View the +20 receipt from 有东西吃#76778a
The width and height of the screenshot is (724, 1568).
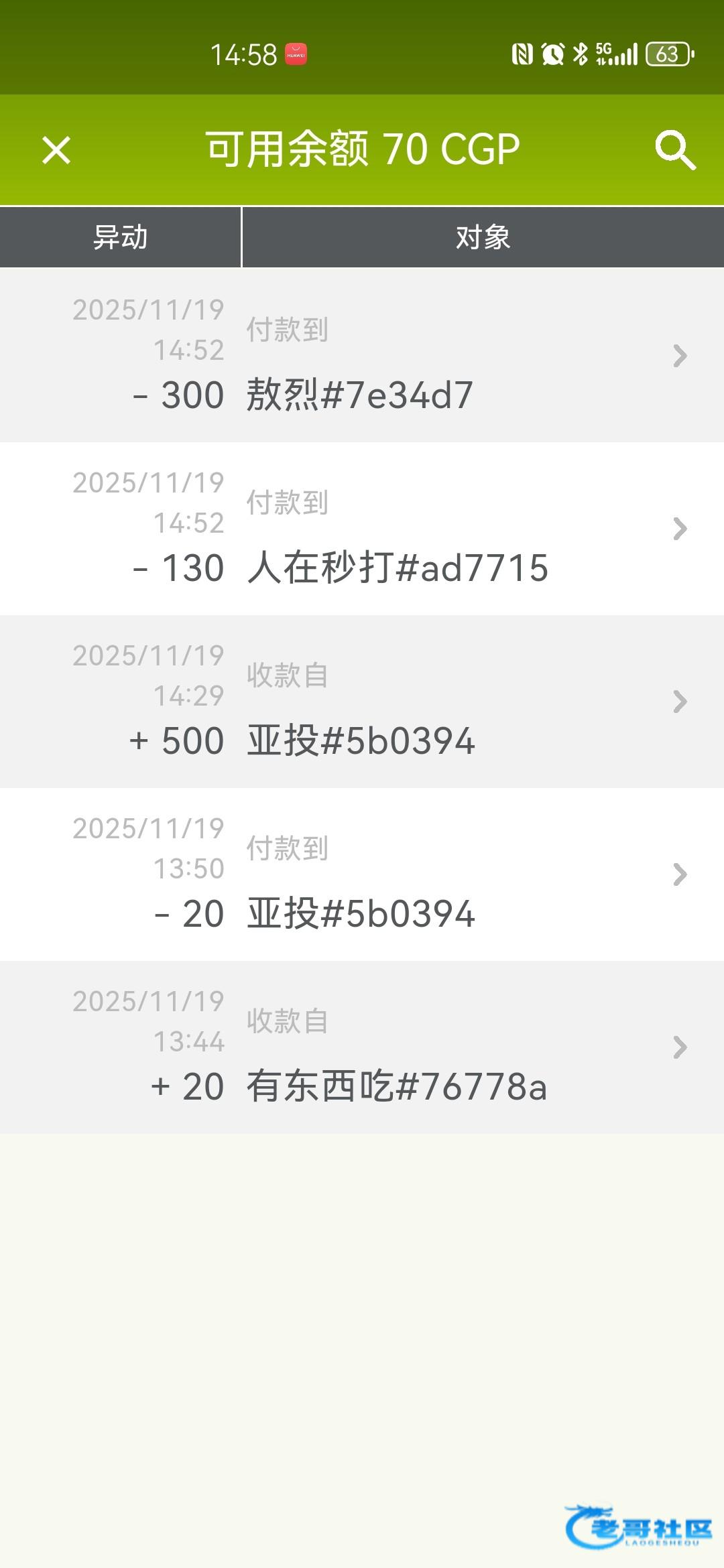(362, 1047)
